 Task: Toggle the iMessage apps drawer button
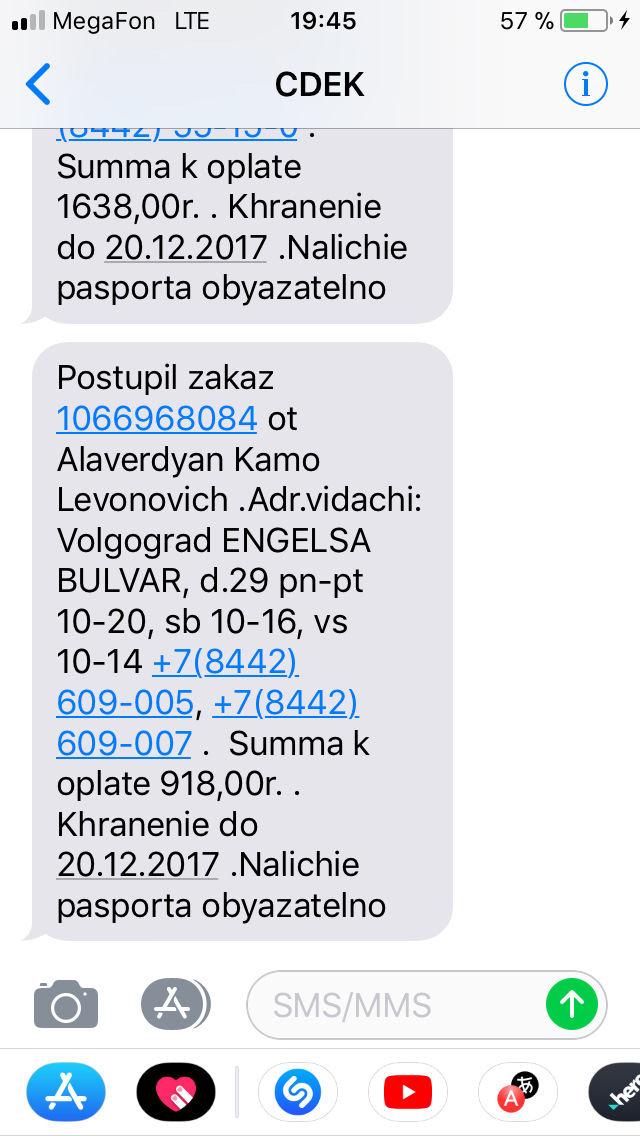point(174,1003)
